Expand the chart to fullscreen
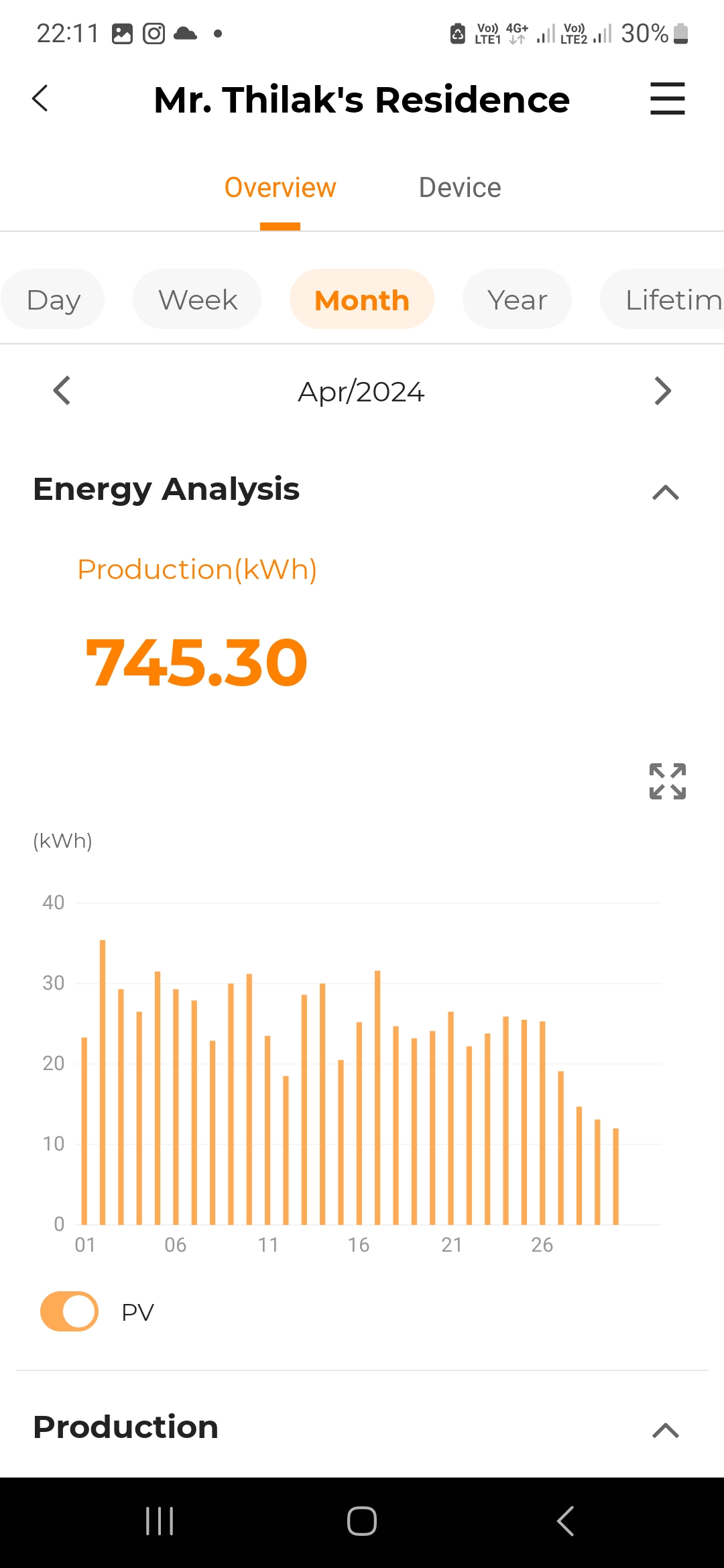This screenshot has height=1568, width=724. tap(668, 781)
